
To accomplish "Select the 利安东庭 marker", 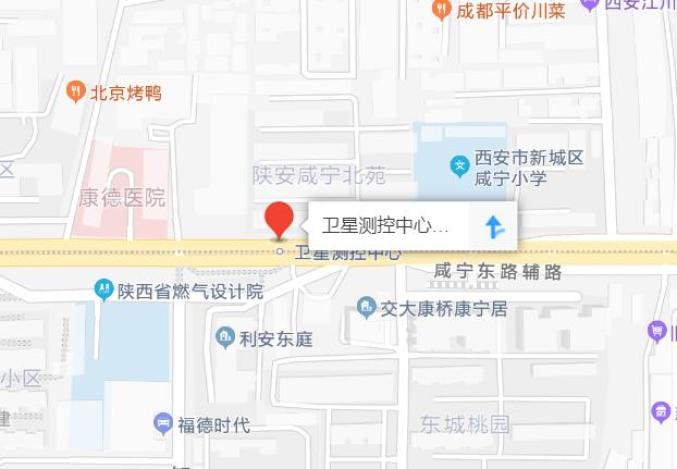I will click(225, 338).
